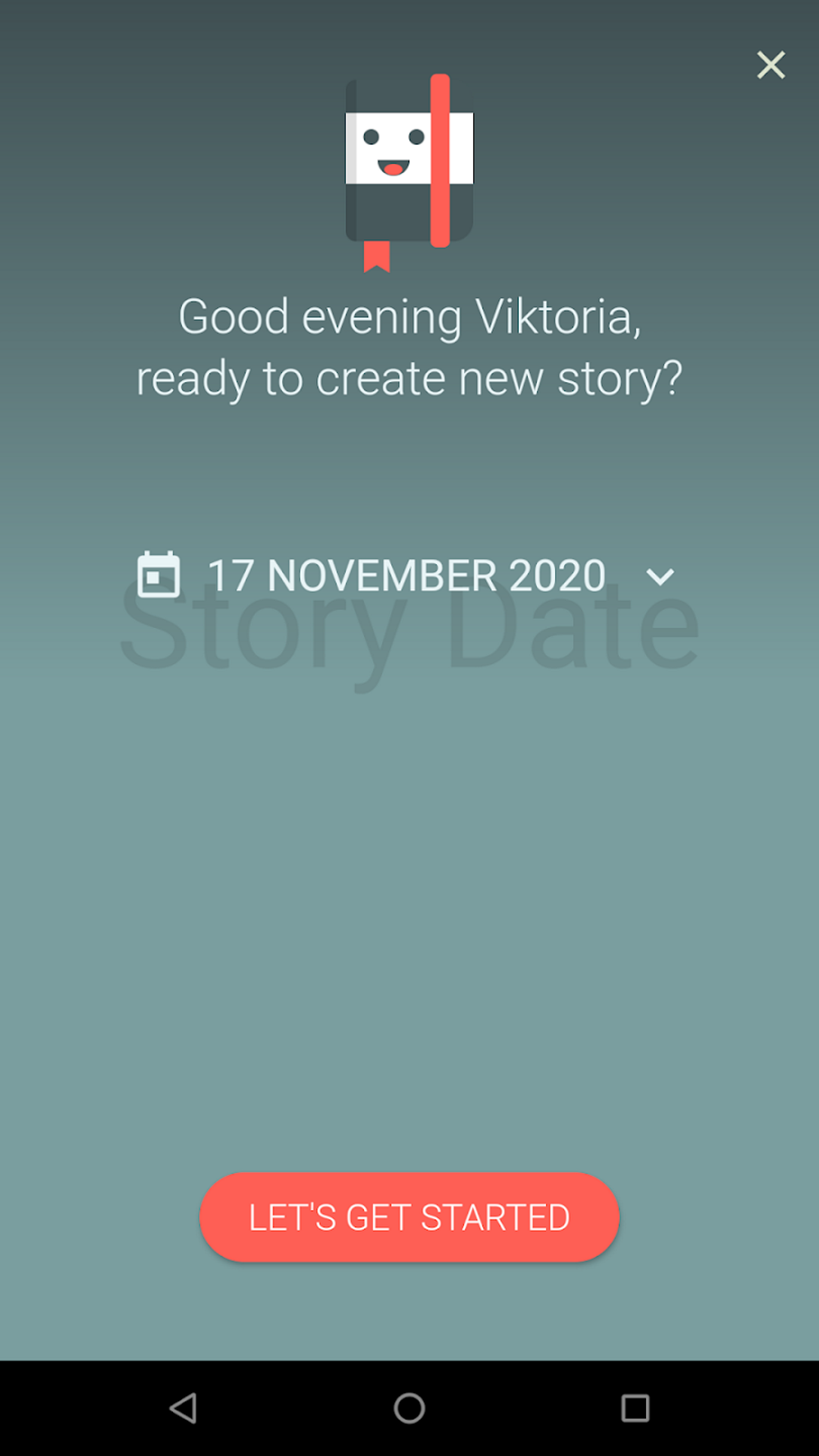Go back using the system back button

point(183,1408)
